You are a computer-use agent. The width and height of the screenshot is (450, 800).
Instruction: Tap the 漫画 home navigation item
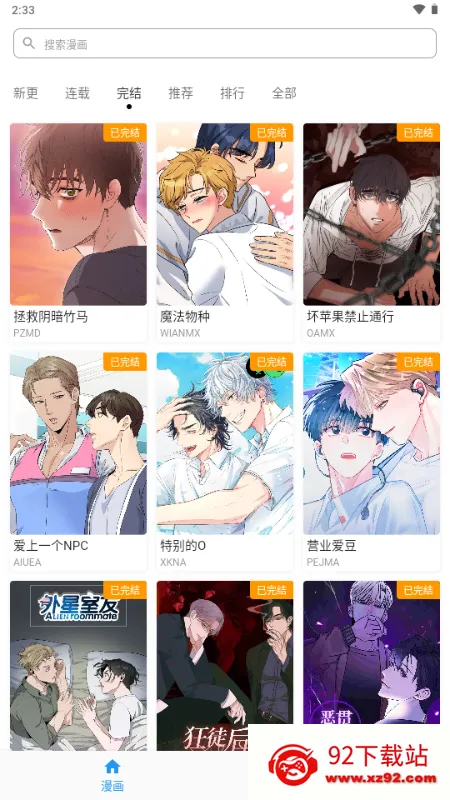112,776
